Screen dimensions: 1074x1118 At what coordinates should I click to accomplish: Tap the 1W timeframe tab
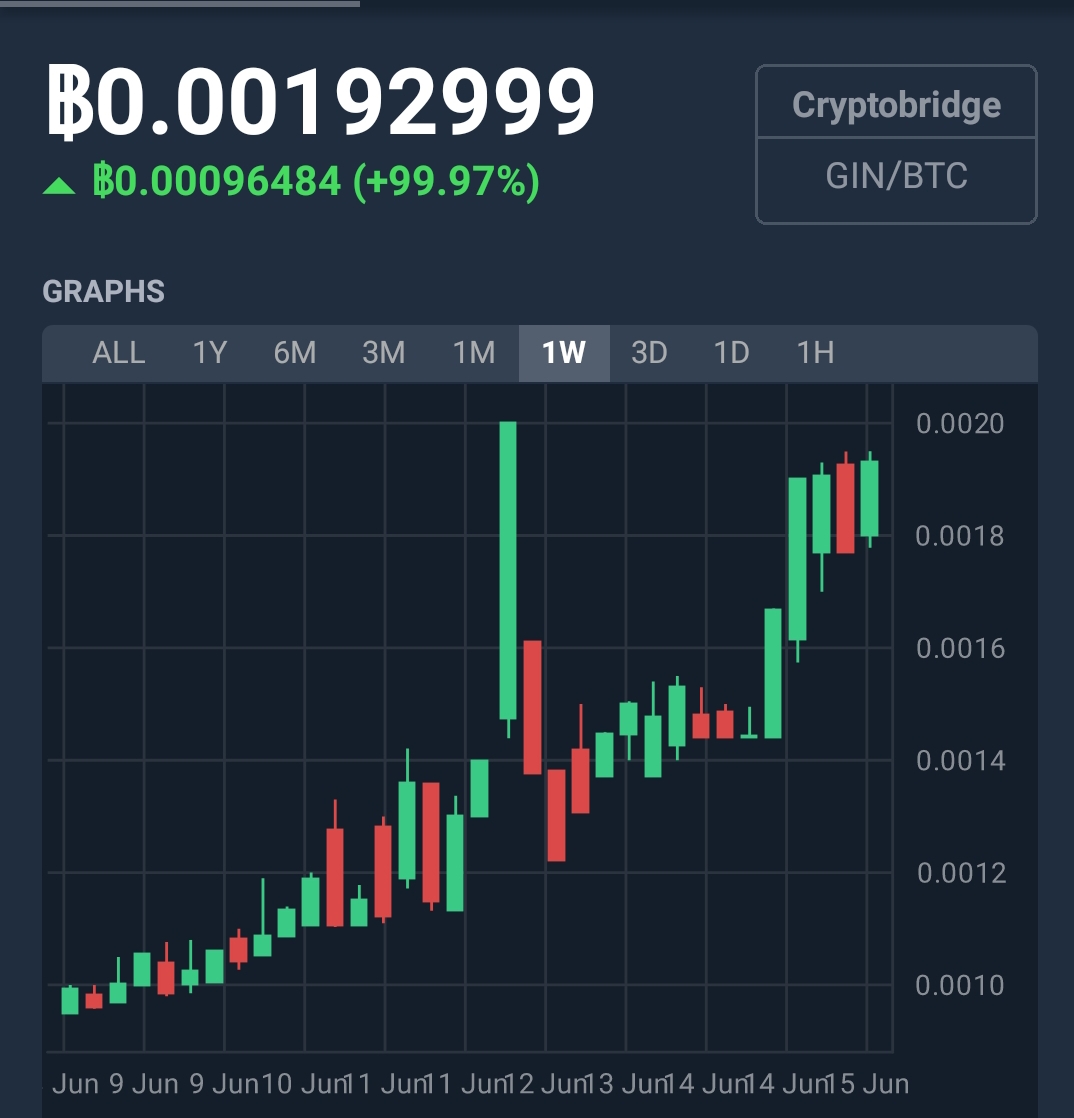click(564, 353)
